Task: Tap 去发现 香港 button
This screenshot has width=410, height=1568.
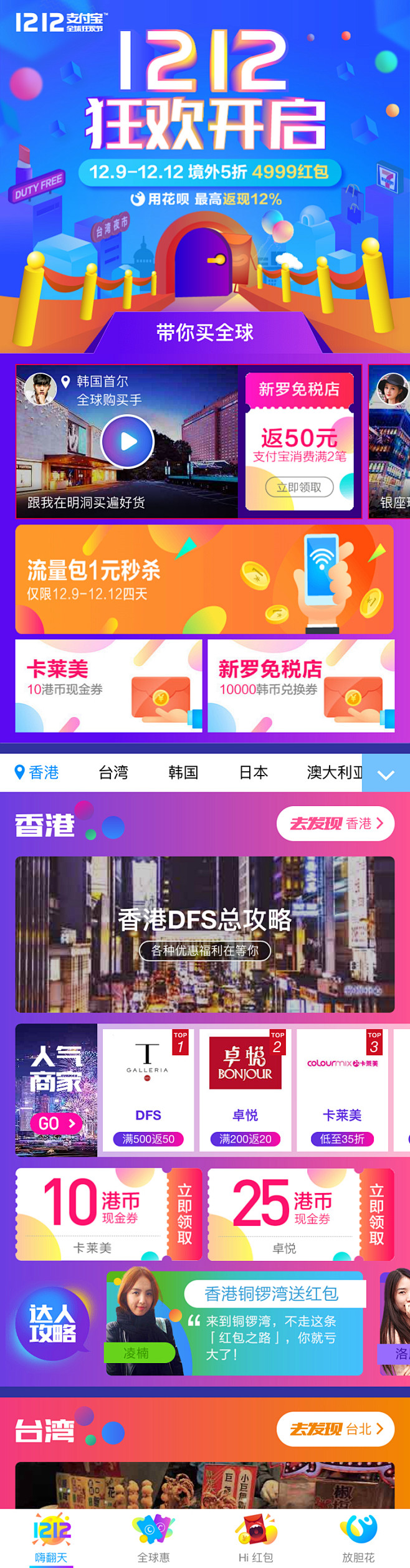Action: 335,824
